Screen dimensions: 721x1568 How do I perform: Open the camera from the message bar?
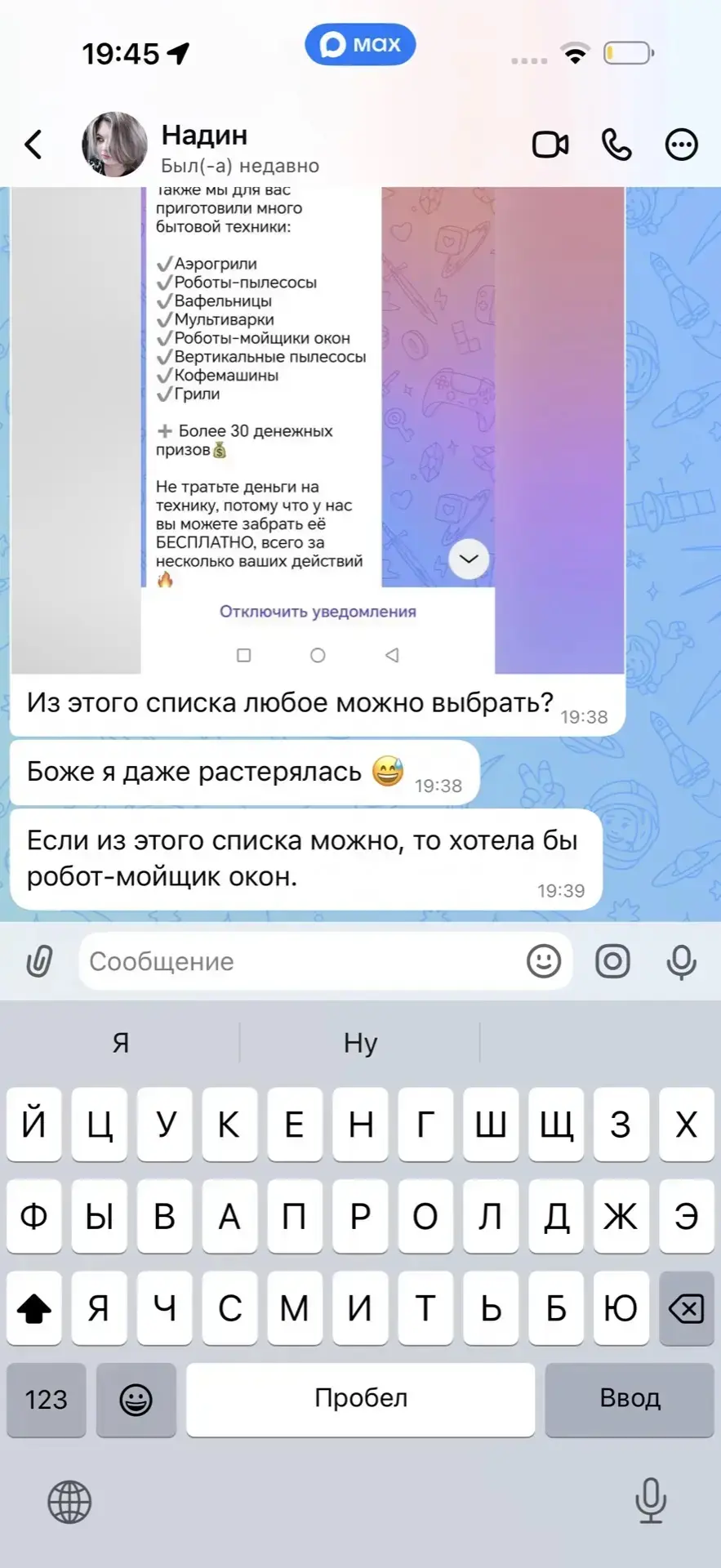612,961
